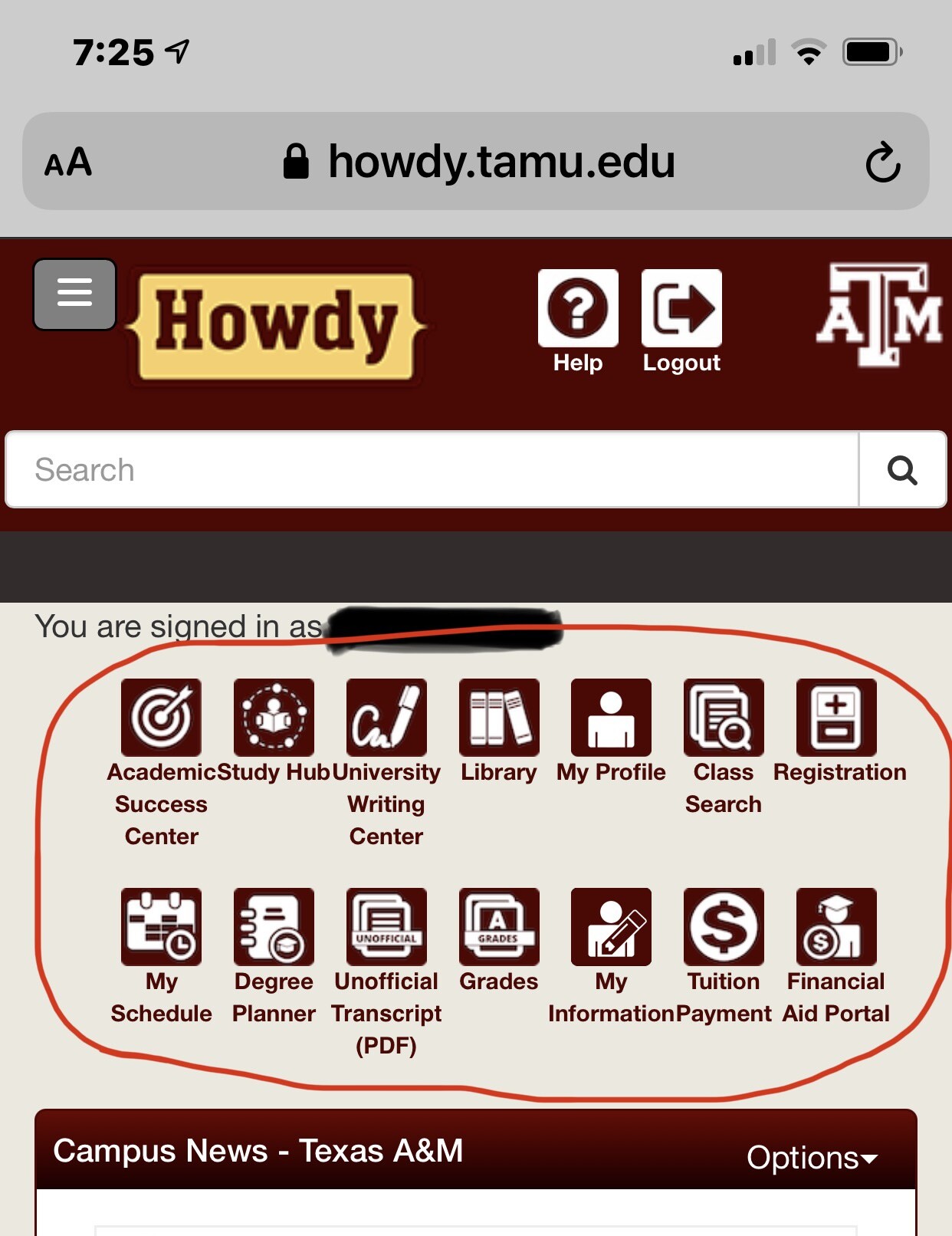Visit the Library link
This screenshot has height=1236, width=952.
click(x=499, y=718)
